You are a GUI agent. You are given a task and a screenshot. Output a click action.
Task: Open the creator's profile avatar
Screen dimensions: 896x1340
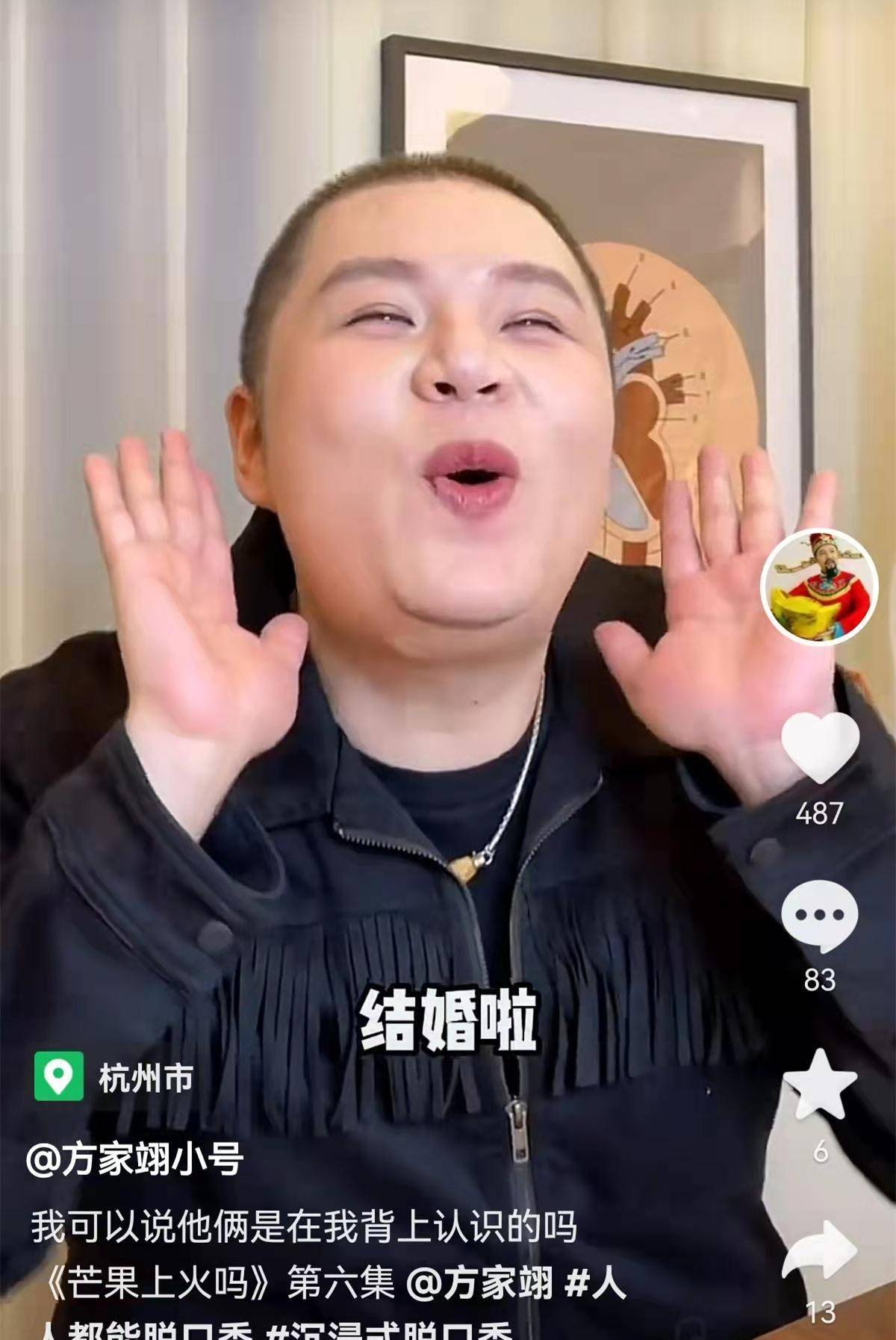819,586
